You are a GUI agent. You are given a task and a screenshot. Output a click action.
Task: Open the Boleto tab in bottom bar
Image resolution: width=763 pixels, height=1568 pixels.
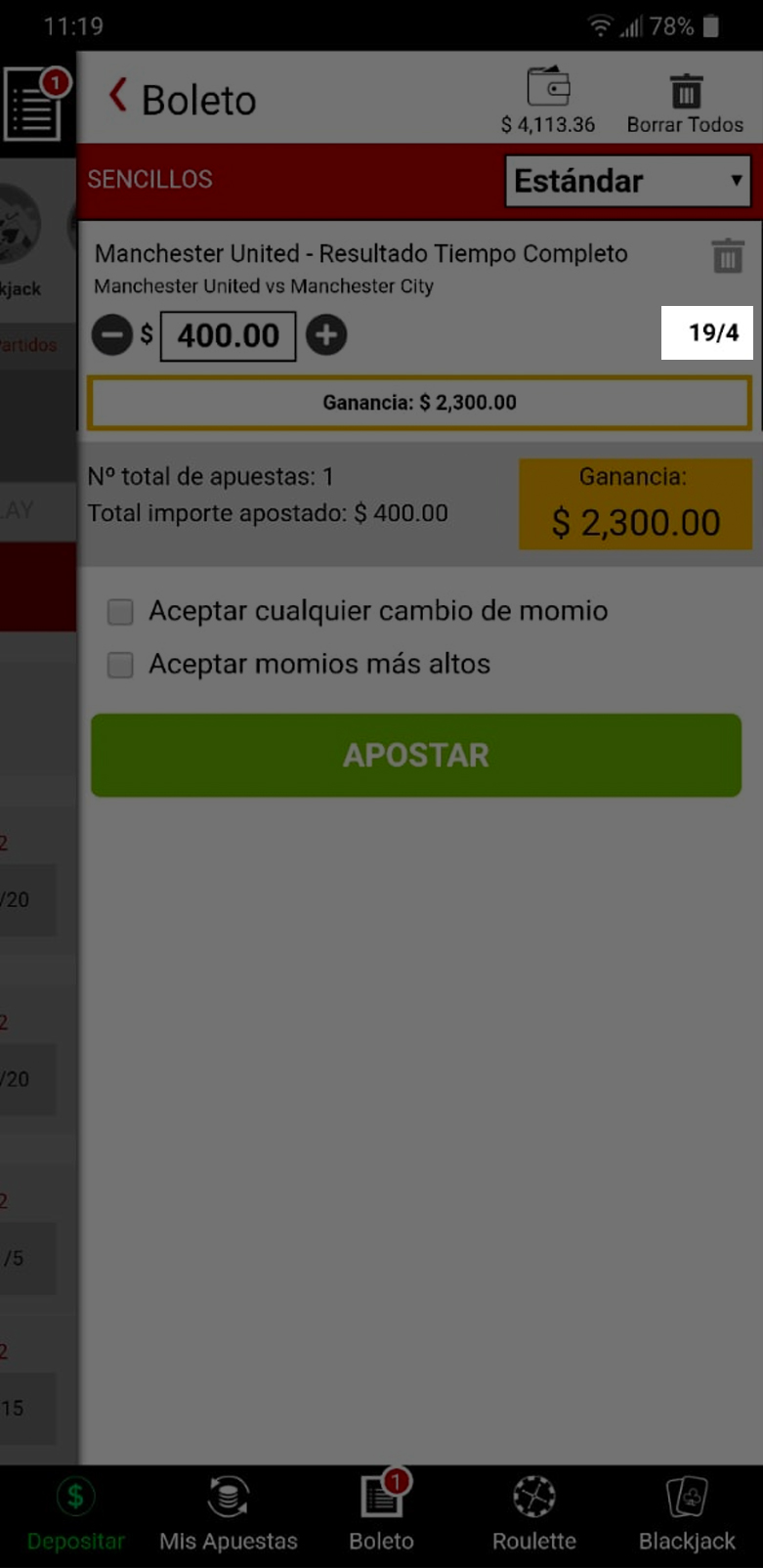[x=382, y=1514]
